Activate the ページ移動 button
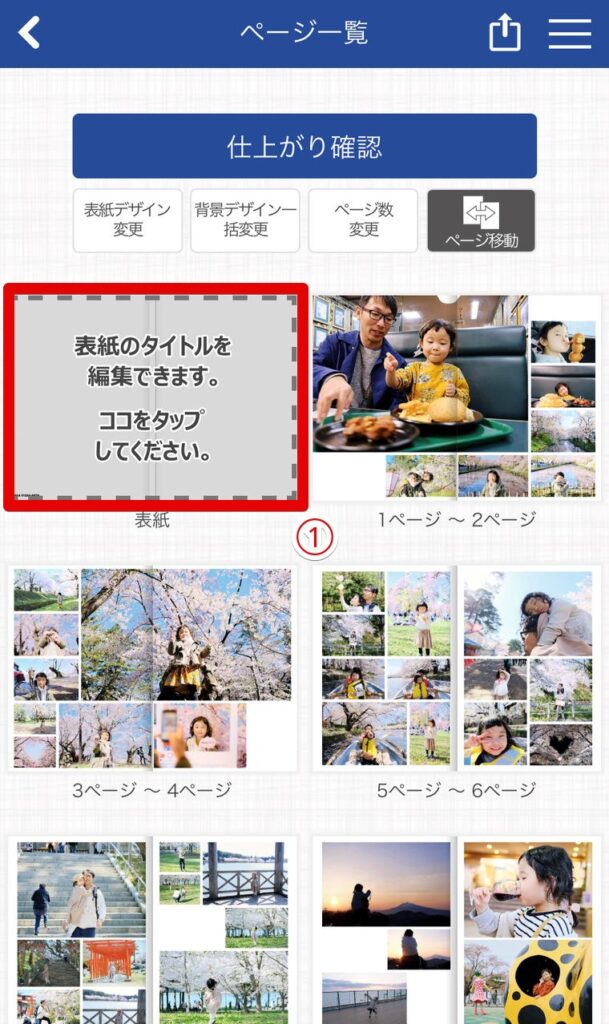This screenshot has width=609, height=1024. (x=481, y=220)
